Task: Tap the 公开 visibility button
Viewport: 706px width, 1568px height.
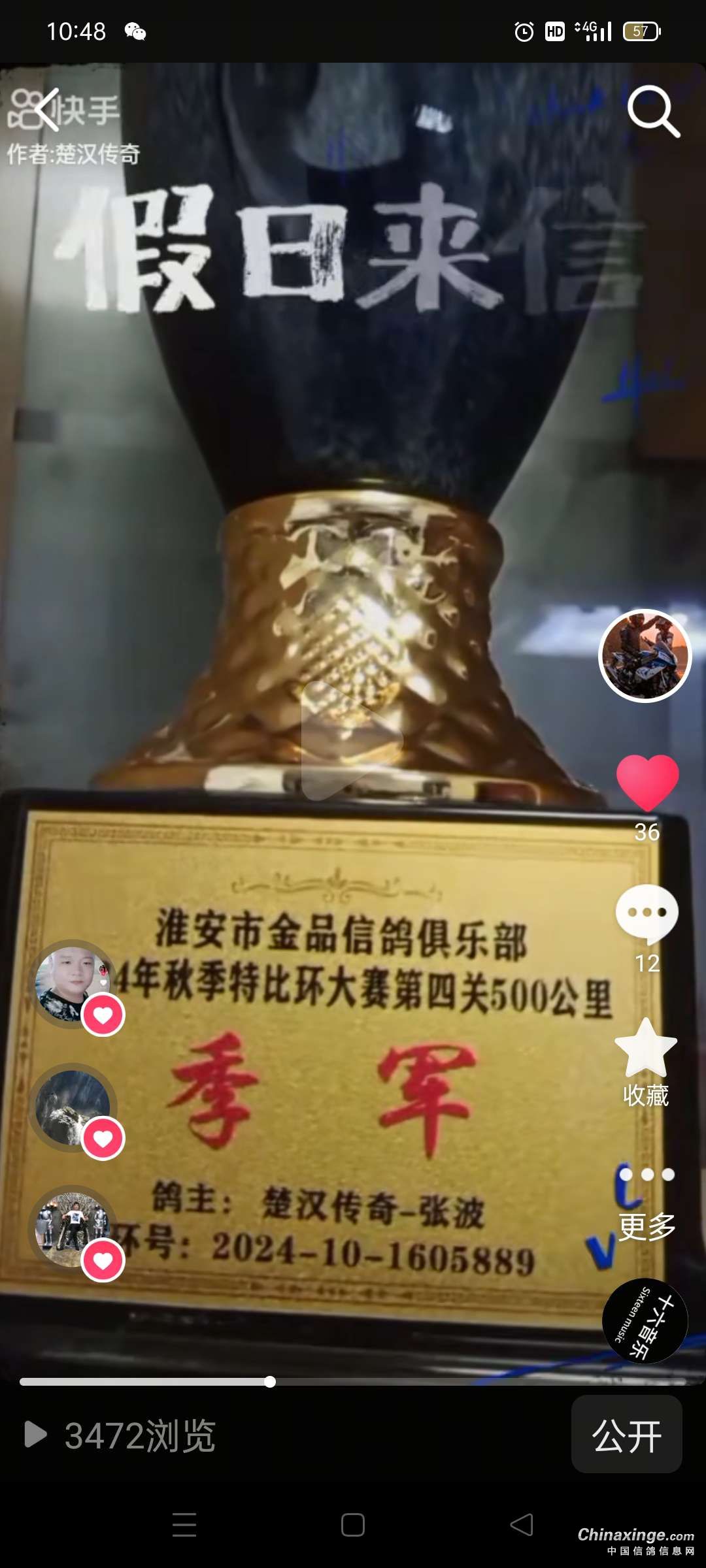Action: click(x=626, y=1435)
